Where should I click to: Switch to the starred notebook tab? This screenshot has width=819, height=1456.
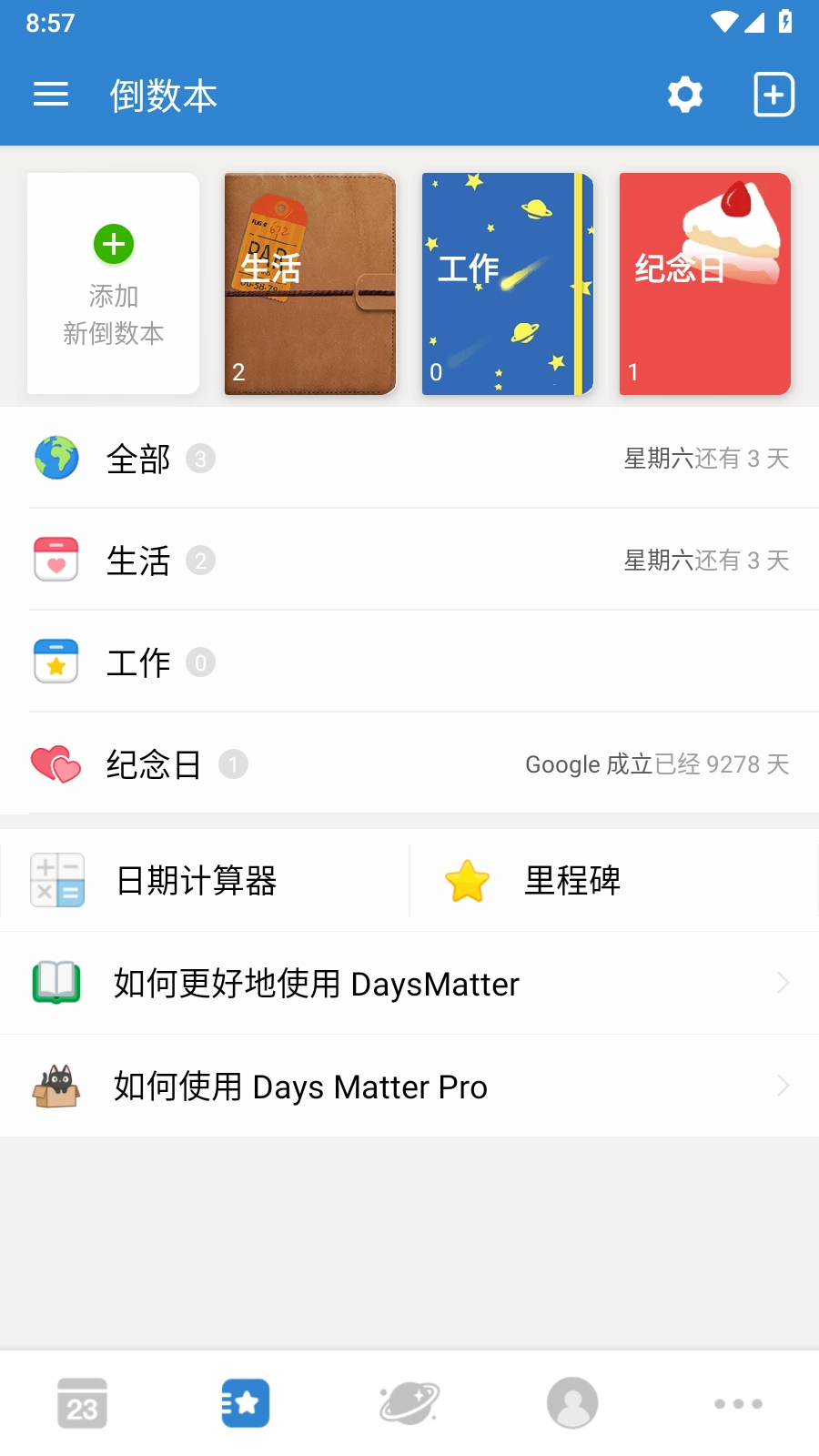click(x=244, y=1403)
